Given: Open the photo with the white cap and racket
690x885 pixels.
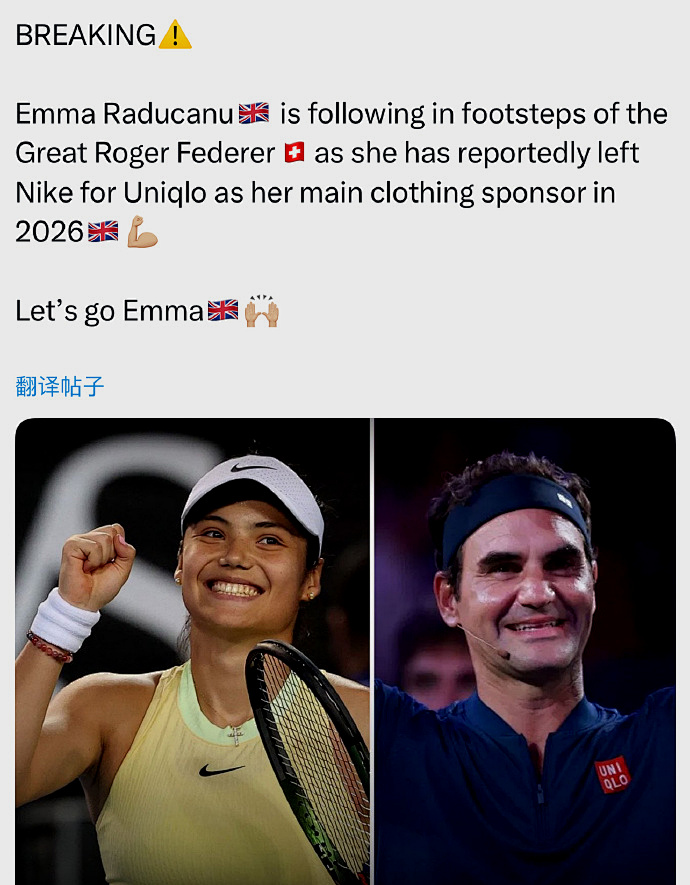Looking at the screenshot, I should point(192,650).
